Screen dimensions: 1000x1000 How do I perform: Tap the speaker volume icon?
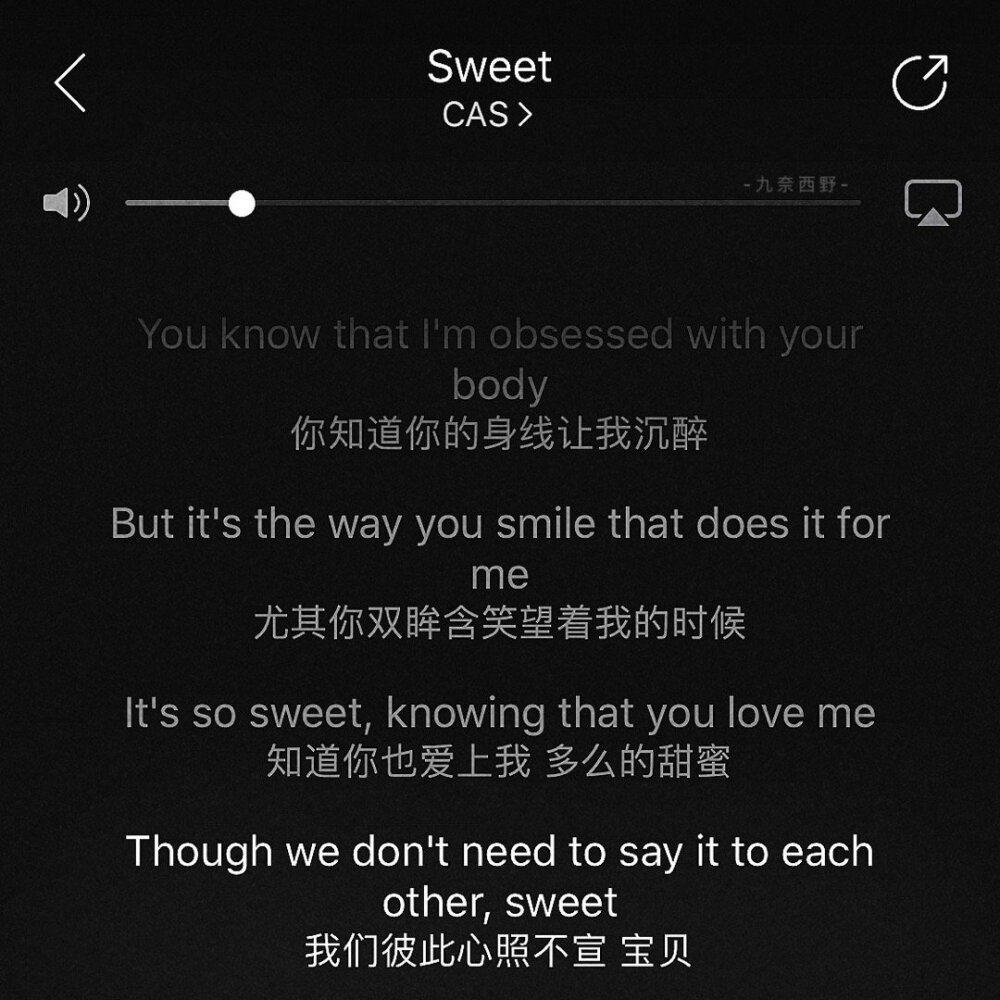[x=66, y=204]
